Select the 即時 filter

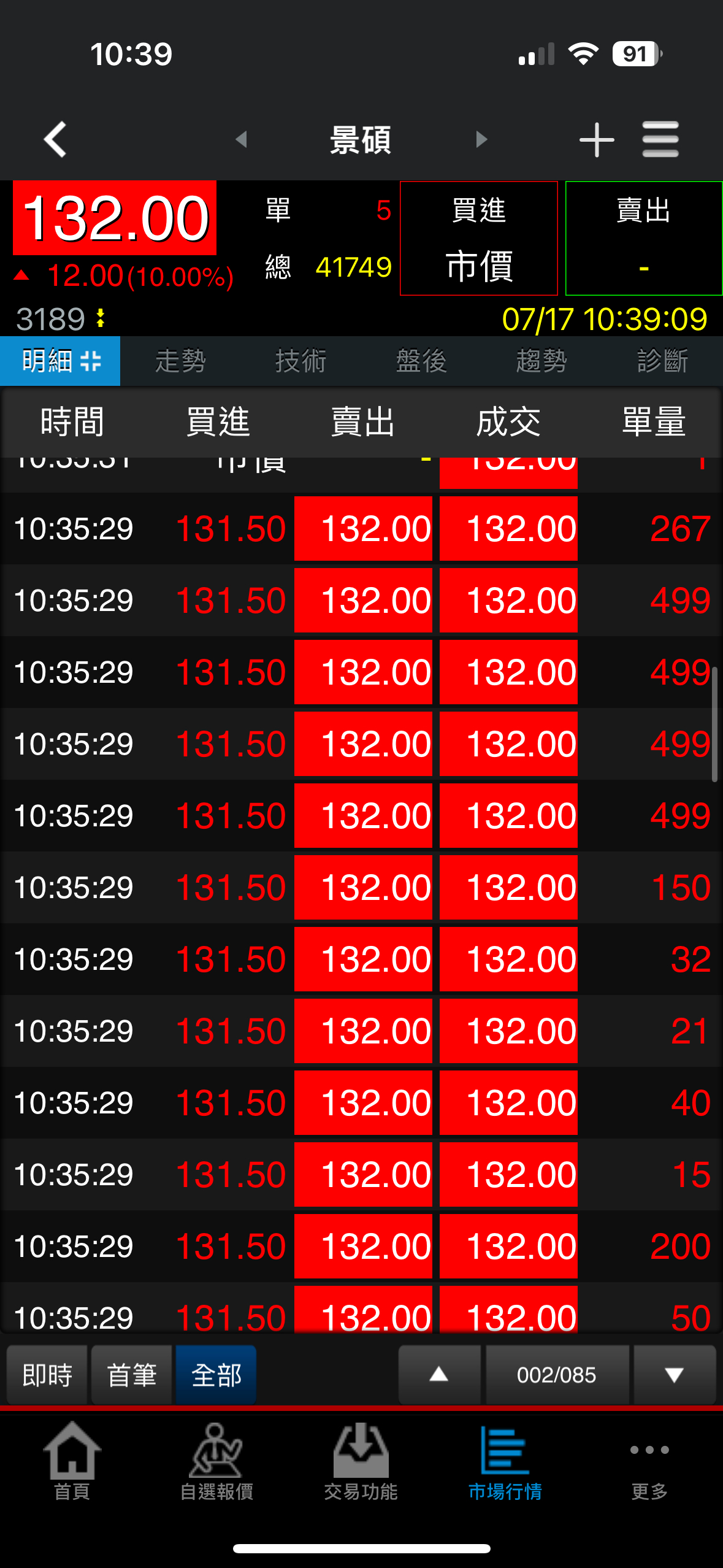[x=47, y=1375]
